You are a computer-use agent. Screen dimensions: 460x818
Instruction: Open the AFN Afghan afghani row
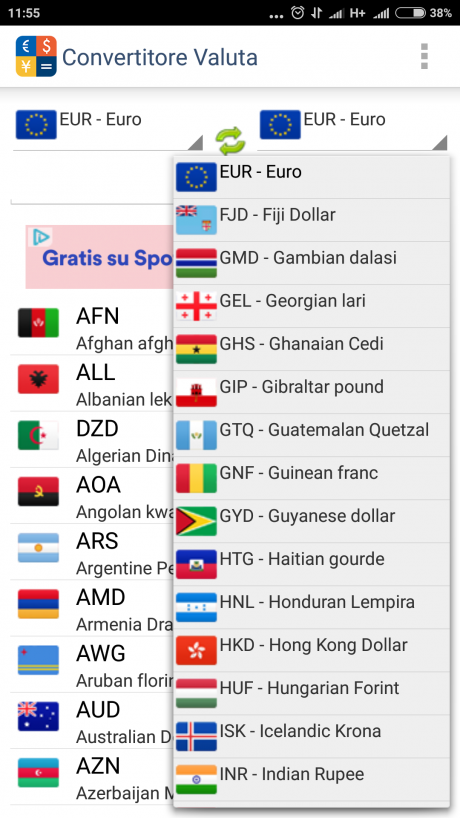[92, 327]
